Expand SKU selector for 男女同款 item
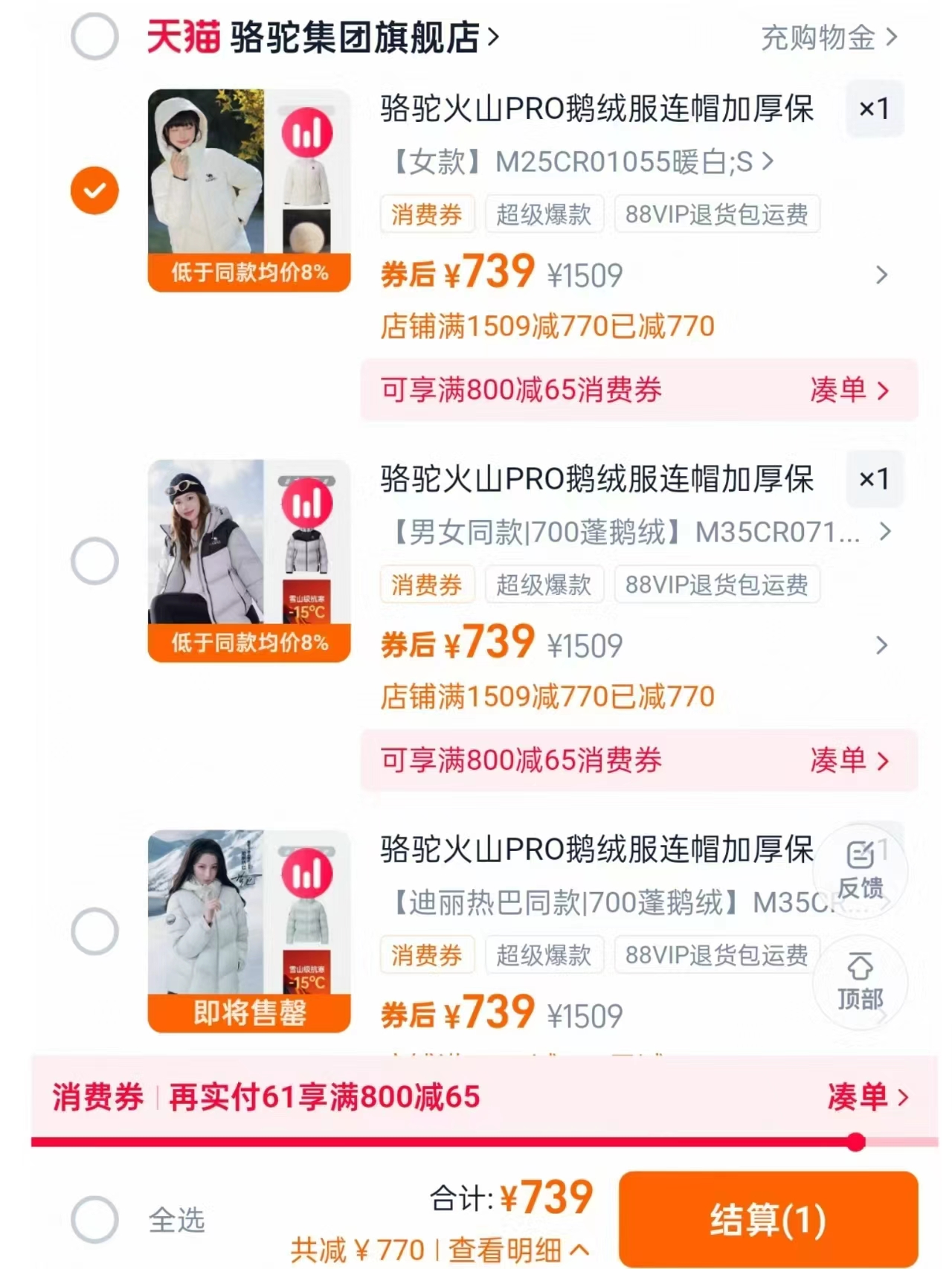Image resolution: width=952 pixels, height=1269 pixels. tap(632, 533)
